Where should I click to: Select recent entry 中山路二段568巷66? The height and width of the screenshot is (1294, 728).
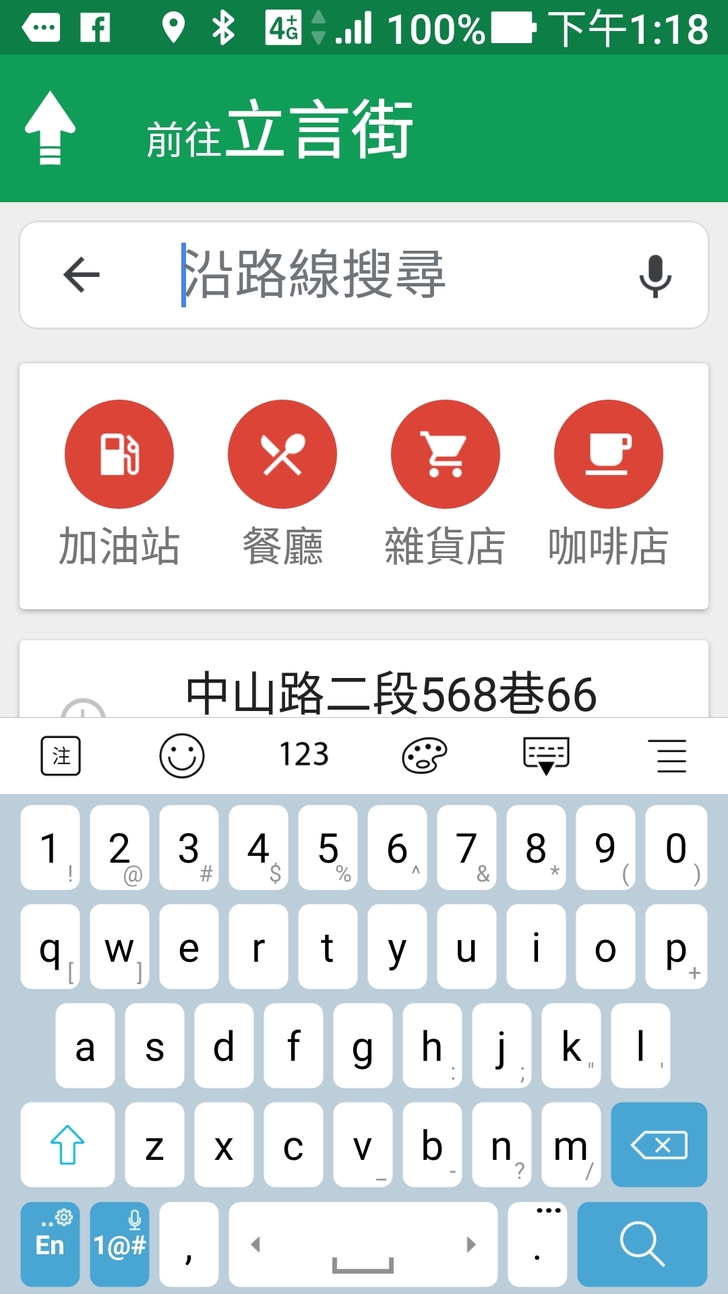point(390,694)
